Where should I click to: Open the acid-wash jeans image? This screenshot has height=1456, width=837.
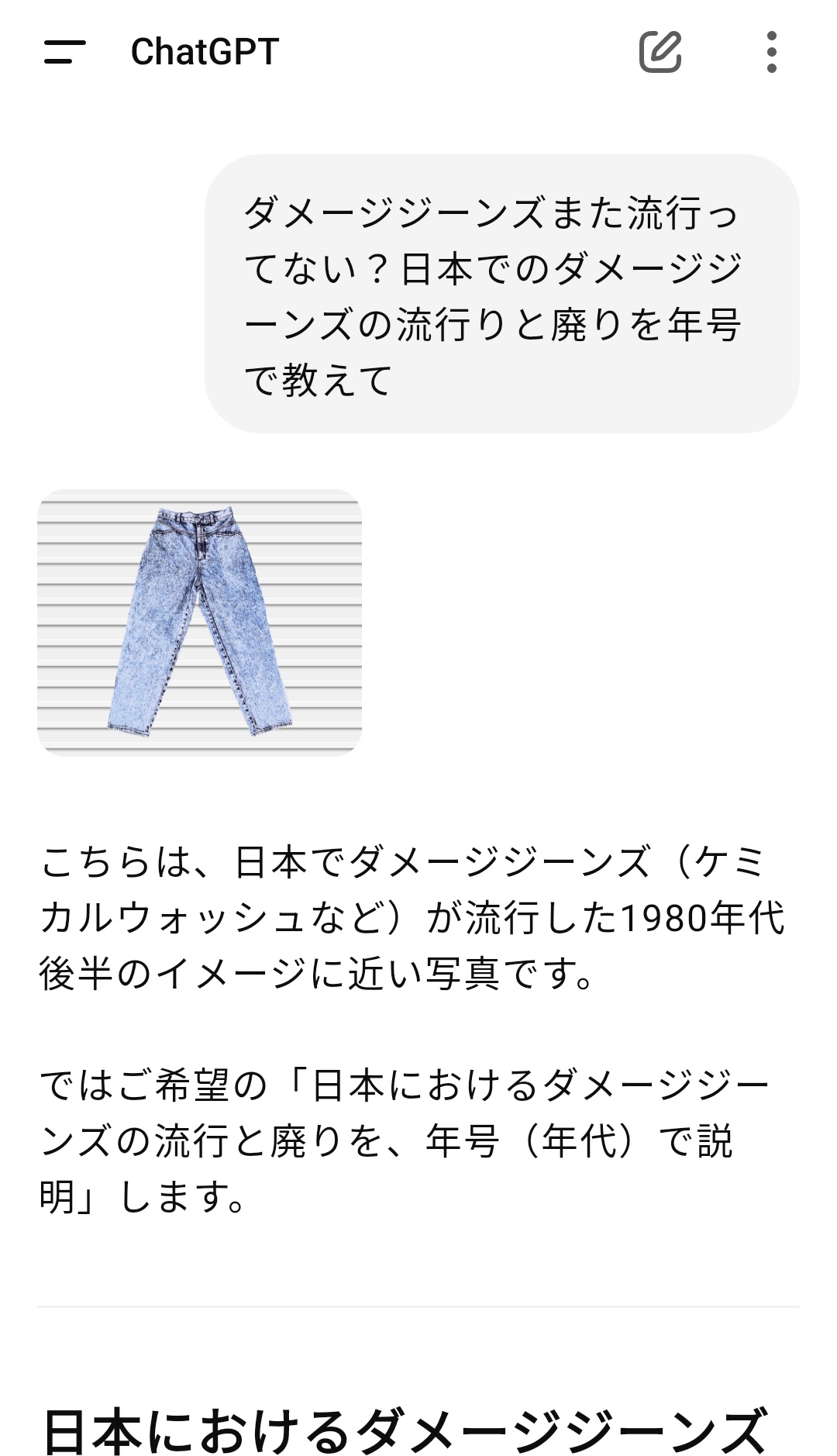[199, 622]
